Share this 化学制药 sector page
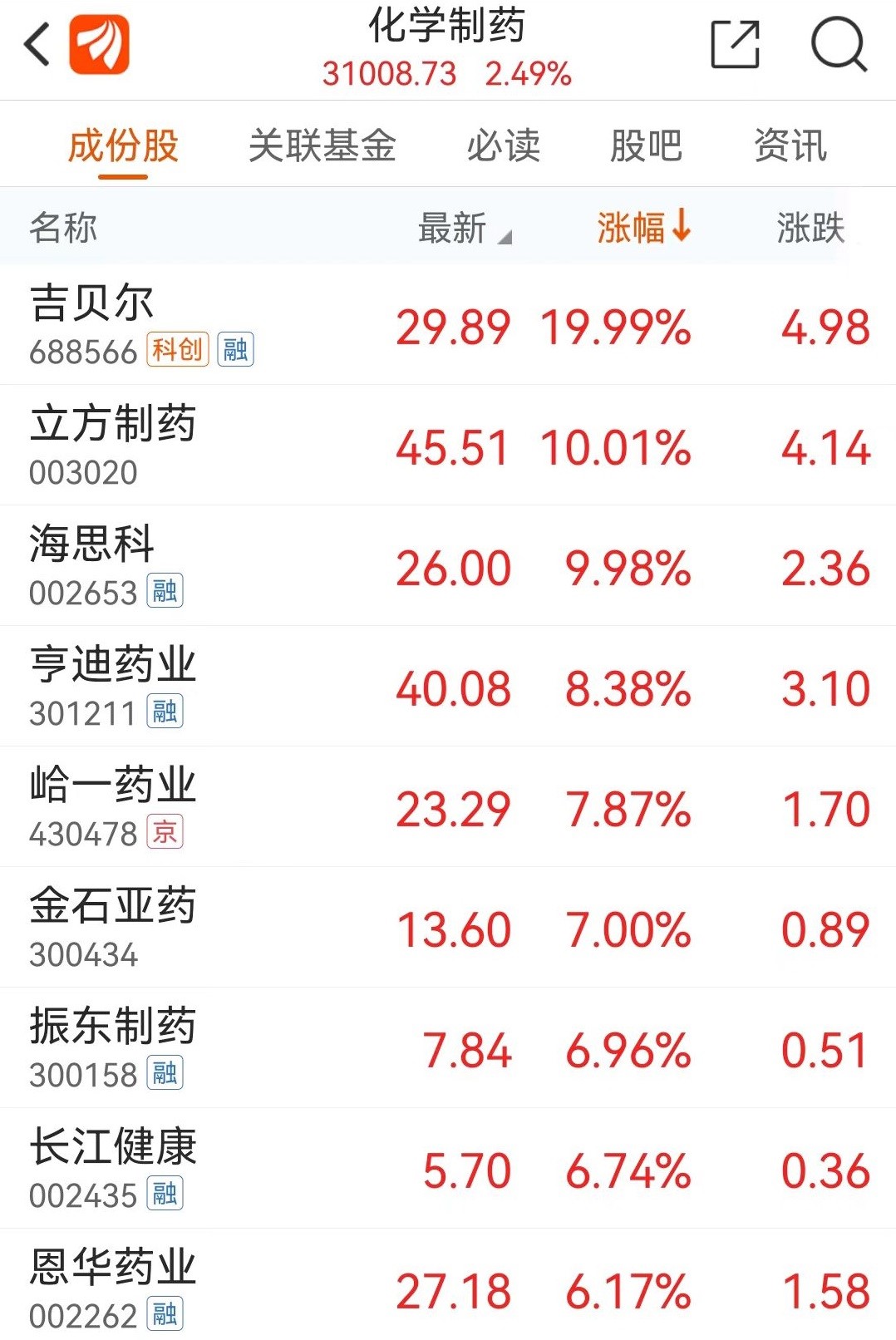This screenshot has height=1340, width=896. [736, 45]
